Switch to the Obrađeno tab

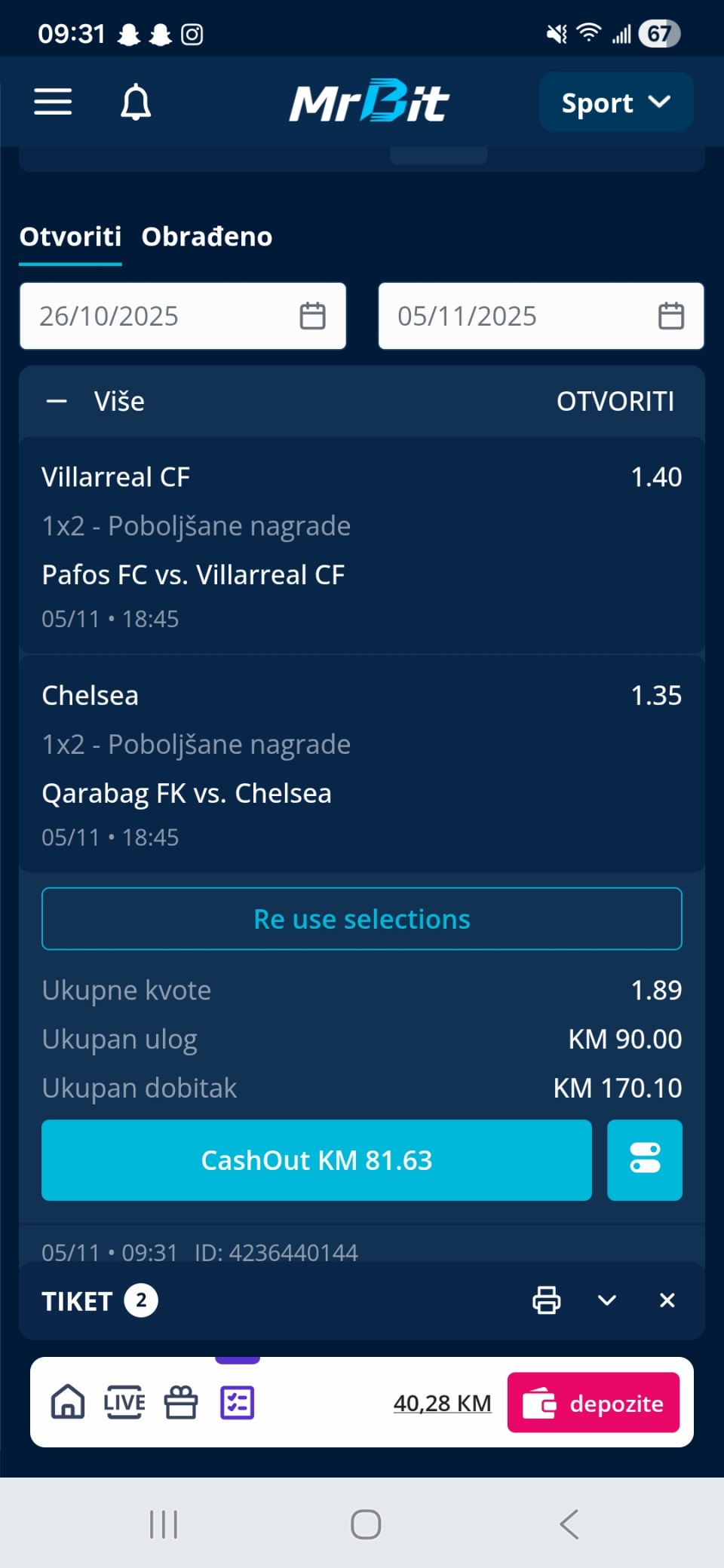click(x=207, y=237)
